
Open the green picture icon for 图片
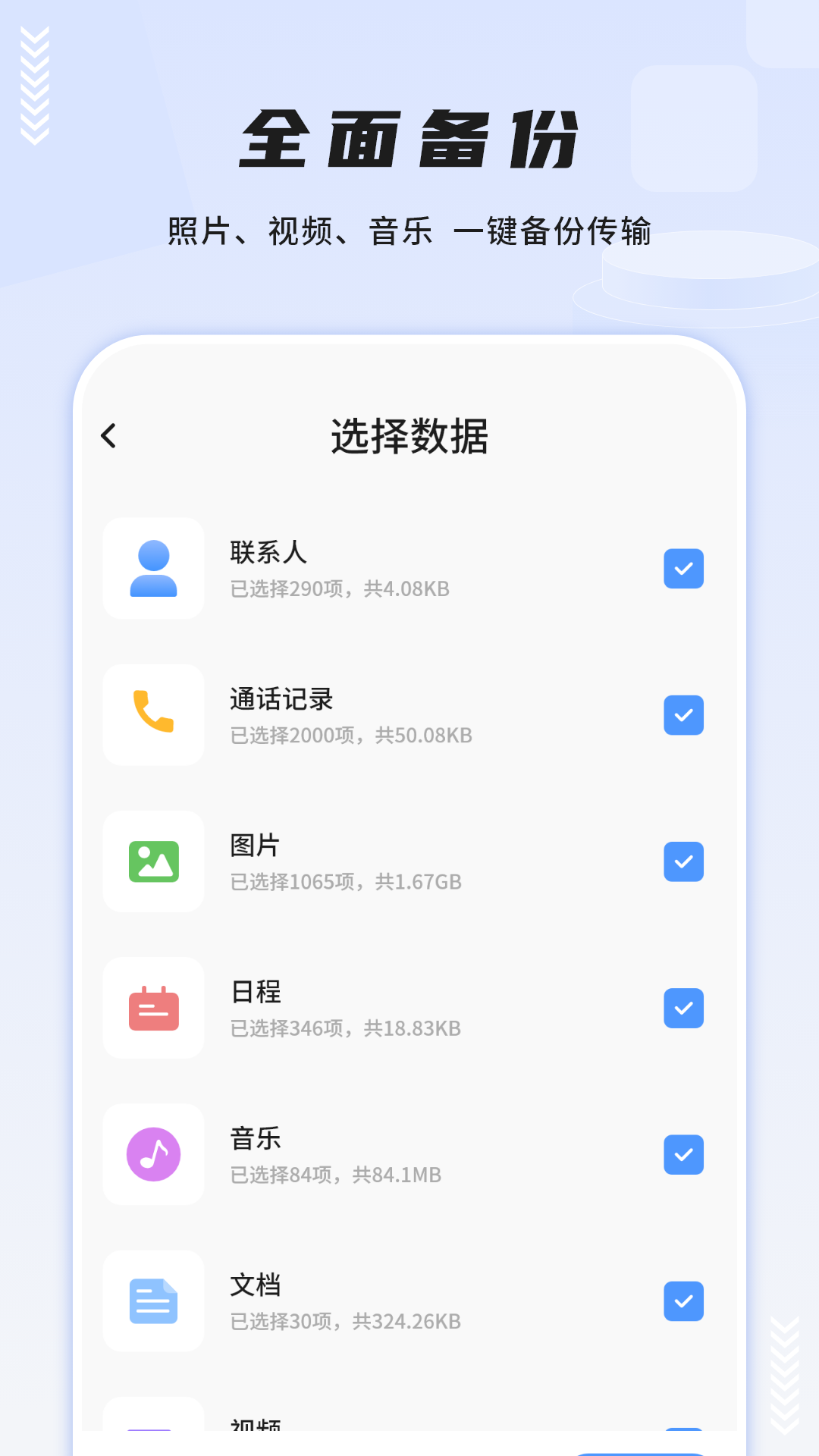(x=153, y=861)
